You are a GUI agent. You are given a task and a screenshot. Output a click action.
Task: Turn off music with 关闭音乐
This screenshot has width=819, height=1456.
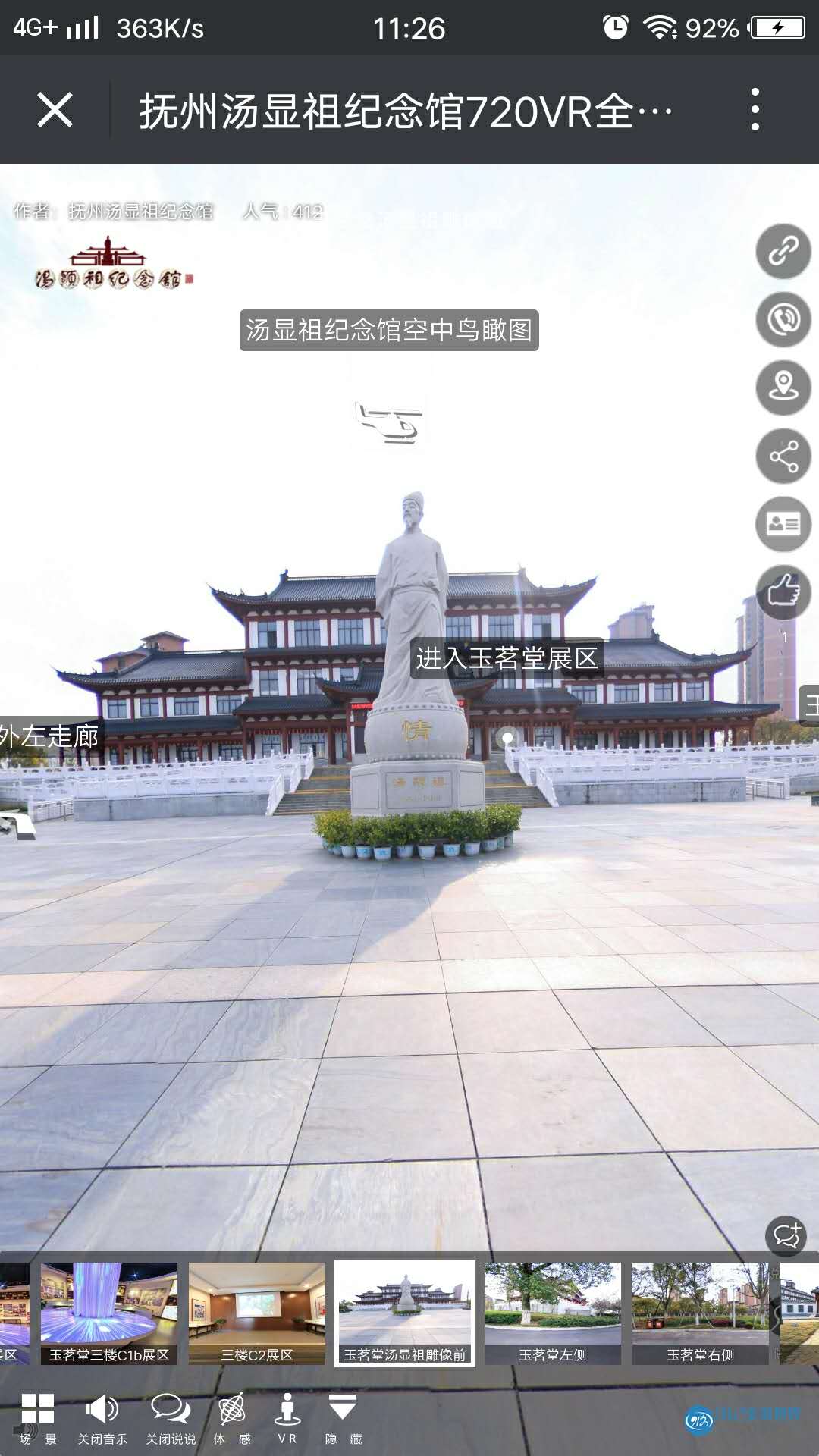(102, 1418)
